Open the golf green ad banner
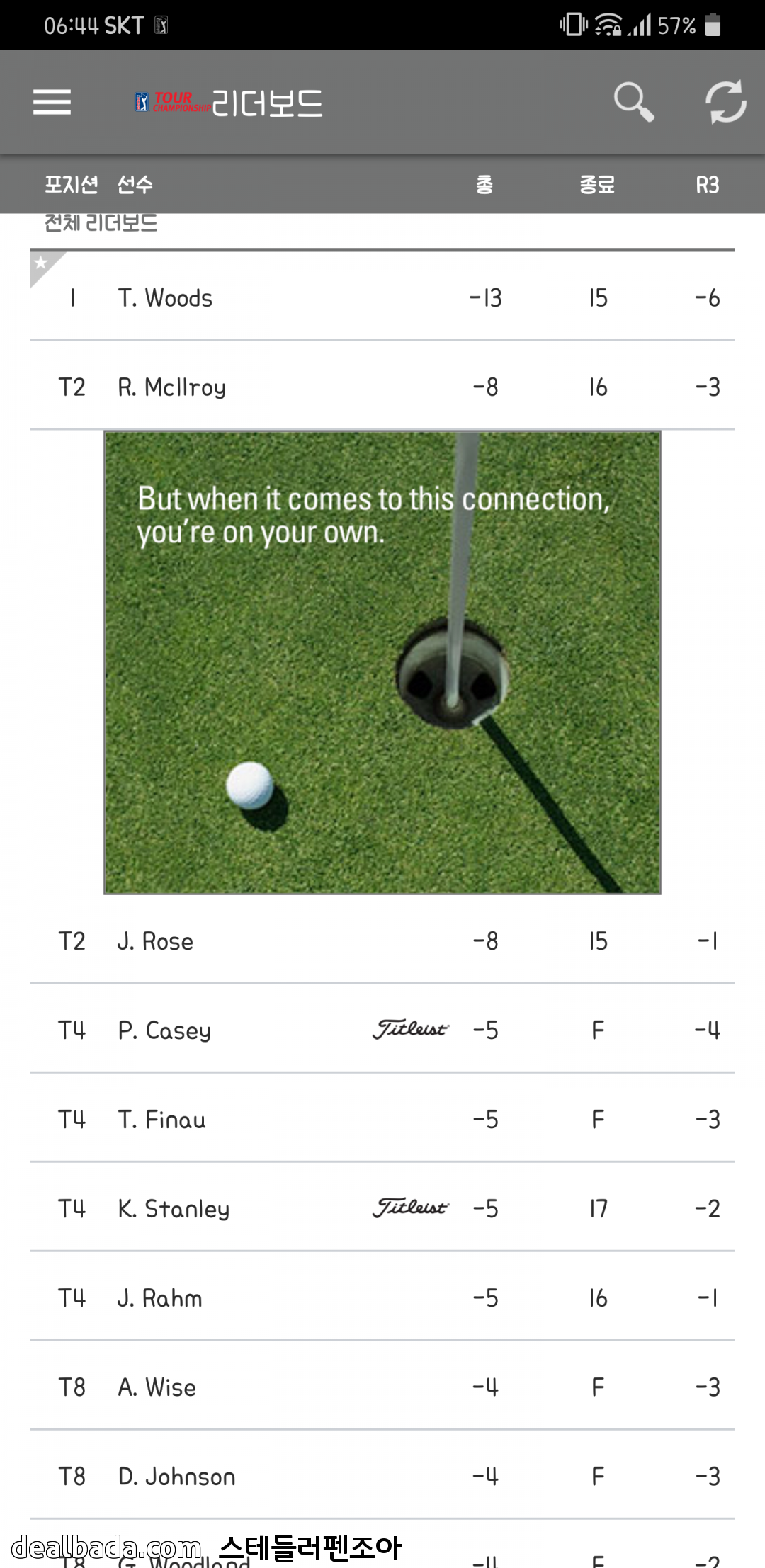The height and width of the screenshot is (1568, 765). point(382,662)
